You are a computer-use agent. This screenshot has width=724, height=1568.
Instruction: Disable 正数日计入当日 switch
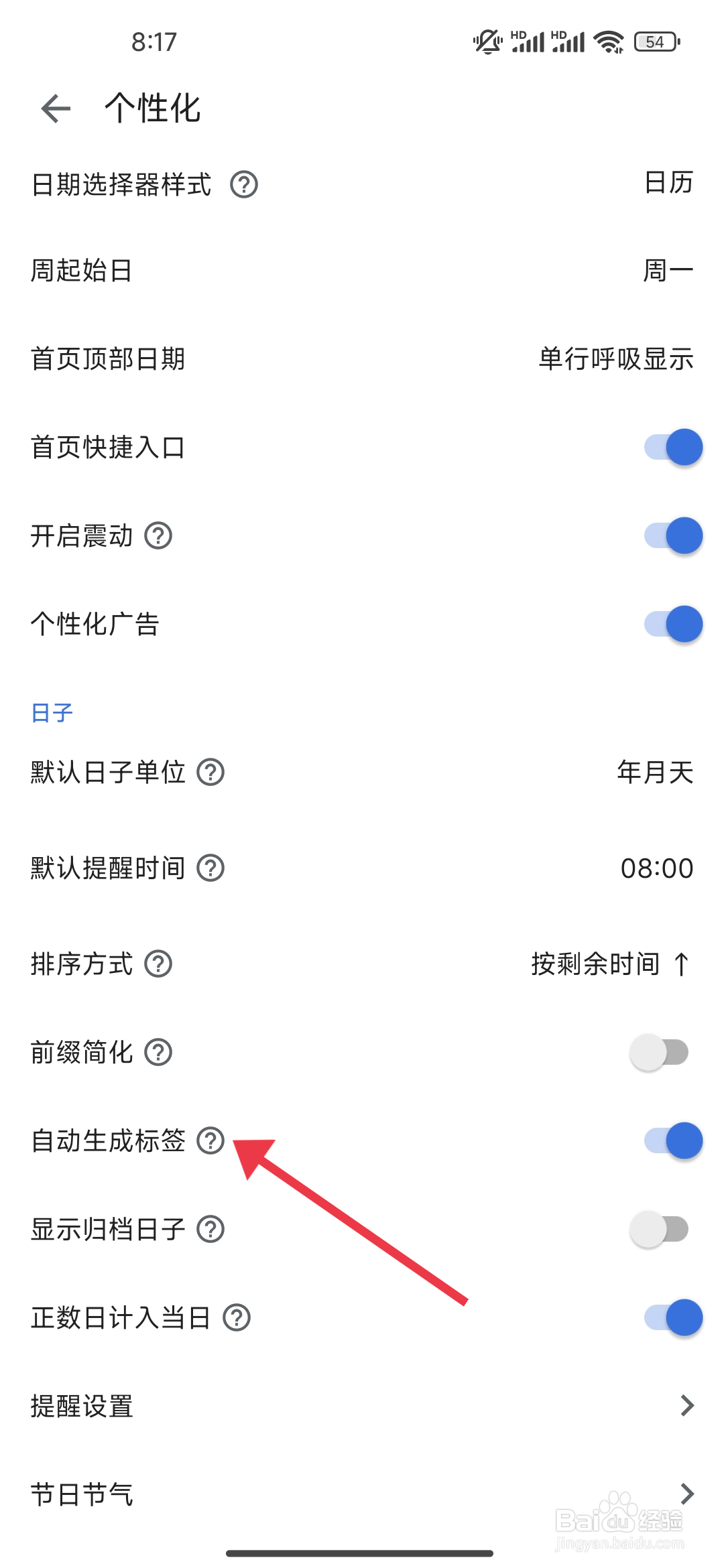coord(673,1318)
